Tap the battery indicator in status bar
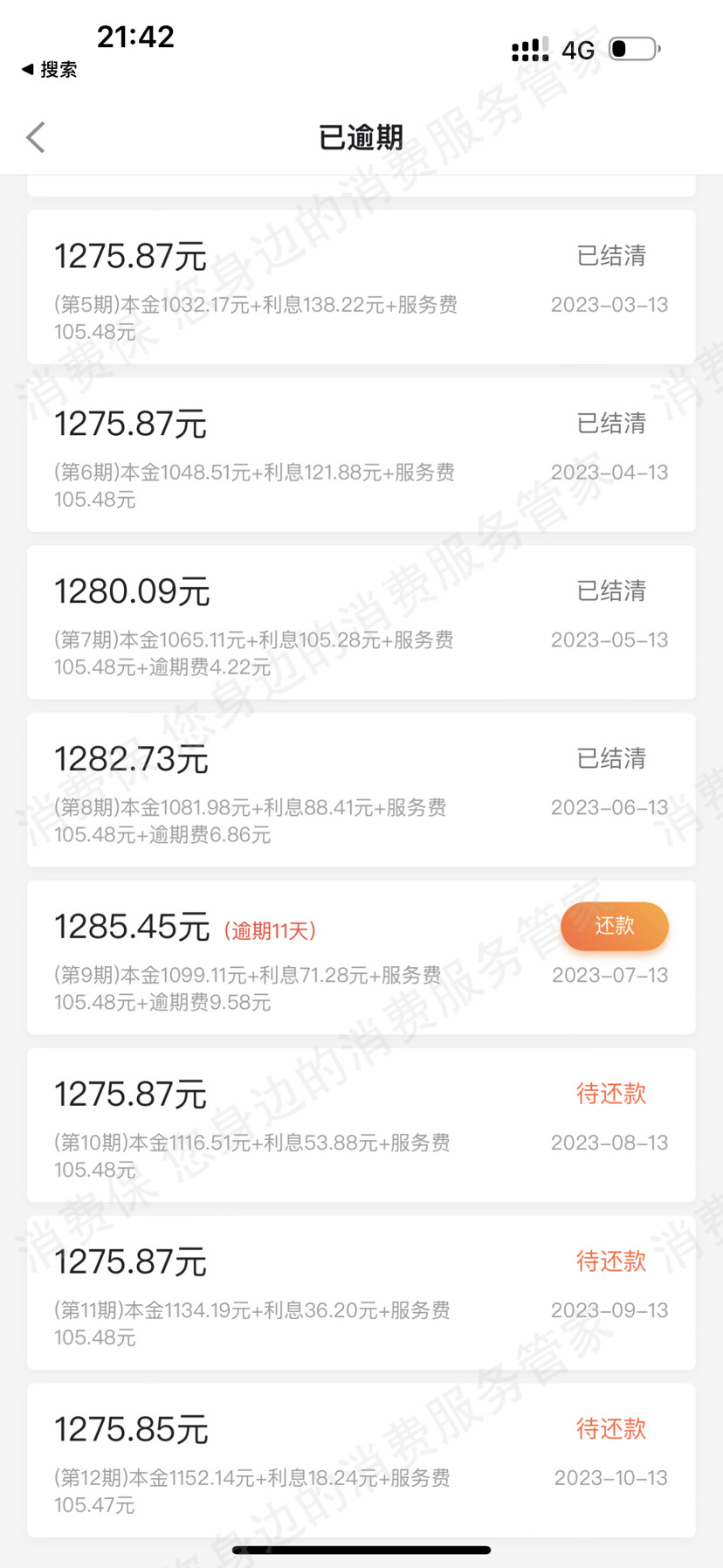 (x=637, y=50)
